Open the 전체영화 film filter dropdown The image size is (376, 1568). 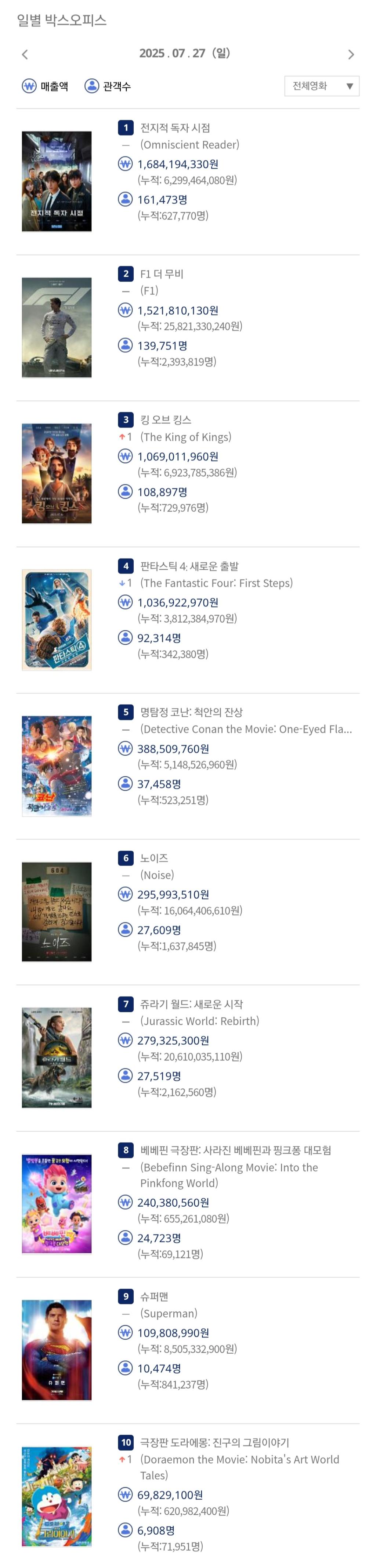321,86
